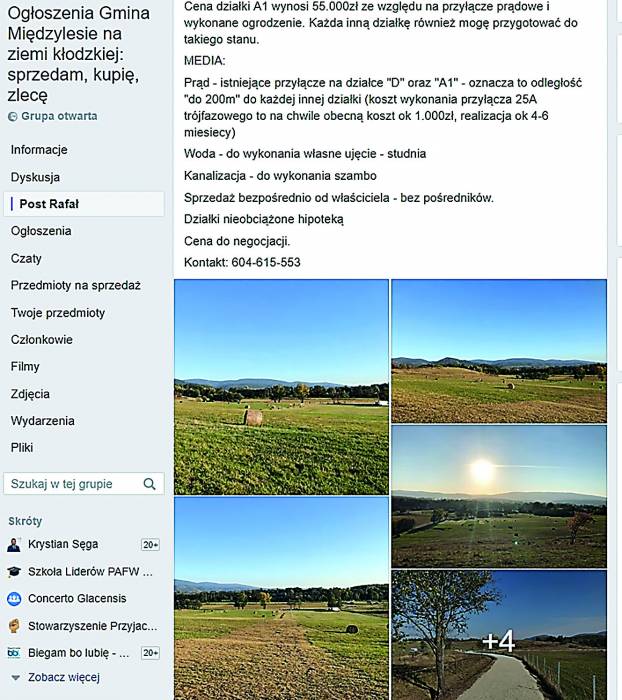Open the Filmy section
This screenshot has width=622, height=700.
pyautogui.click(x=25, y=367)
